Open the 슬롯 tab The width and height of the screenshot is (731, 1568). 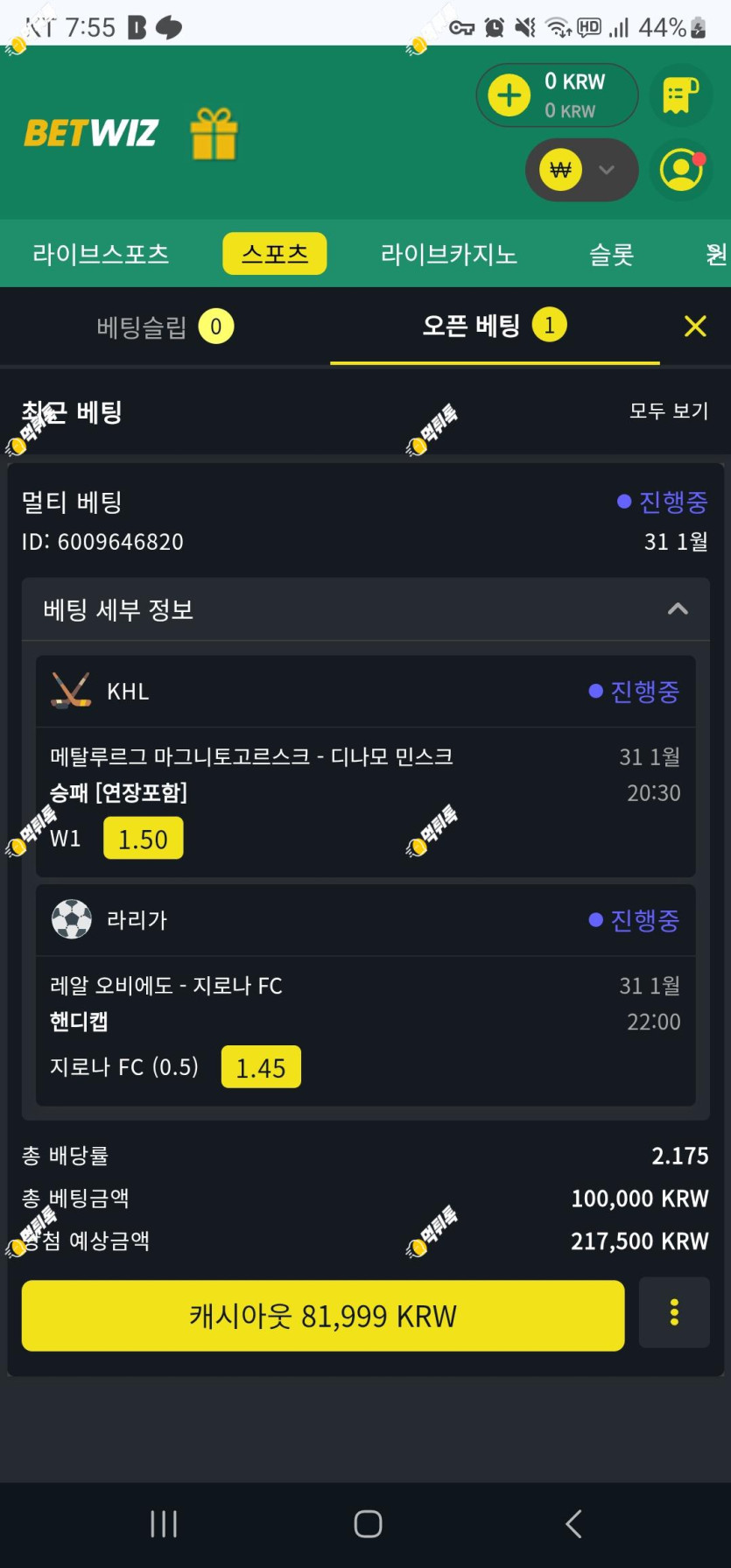click(611, 254)
